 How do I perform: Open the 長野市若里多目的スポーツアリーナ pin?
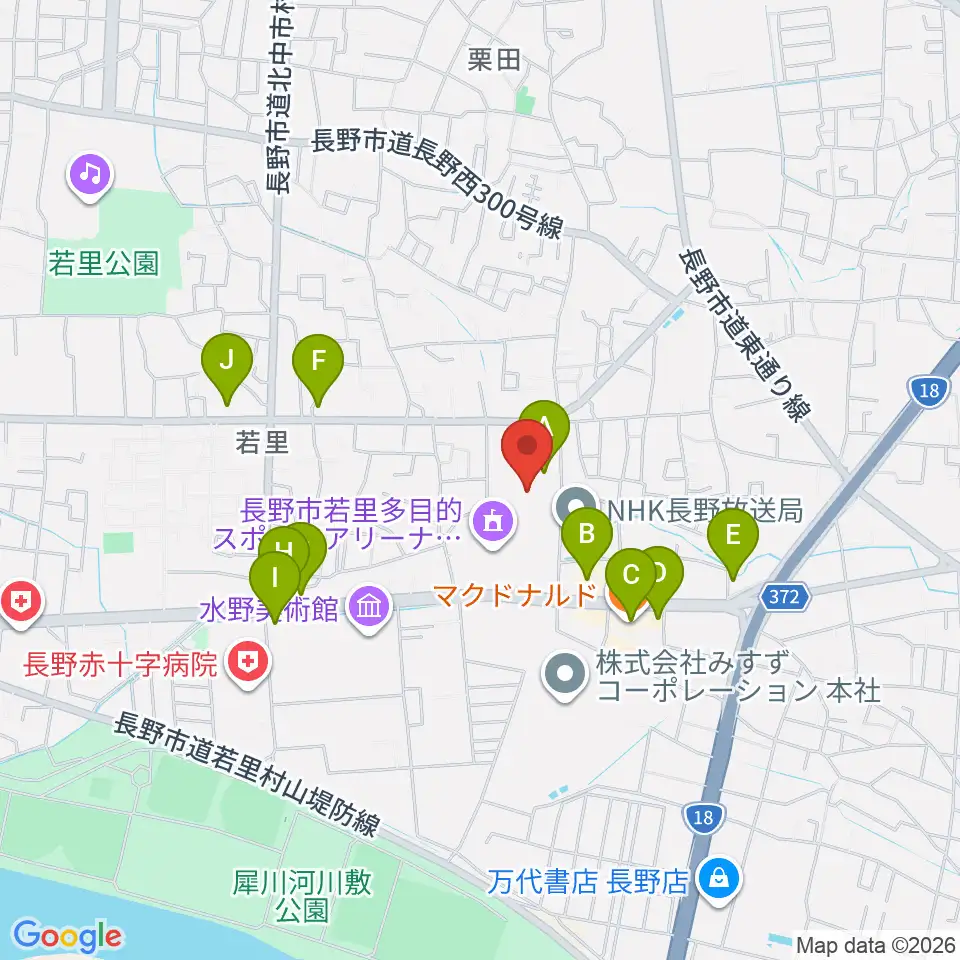point(494,524)
